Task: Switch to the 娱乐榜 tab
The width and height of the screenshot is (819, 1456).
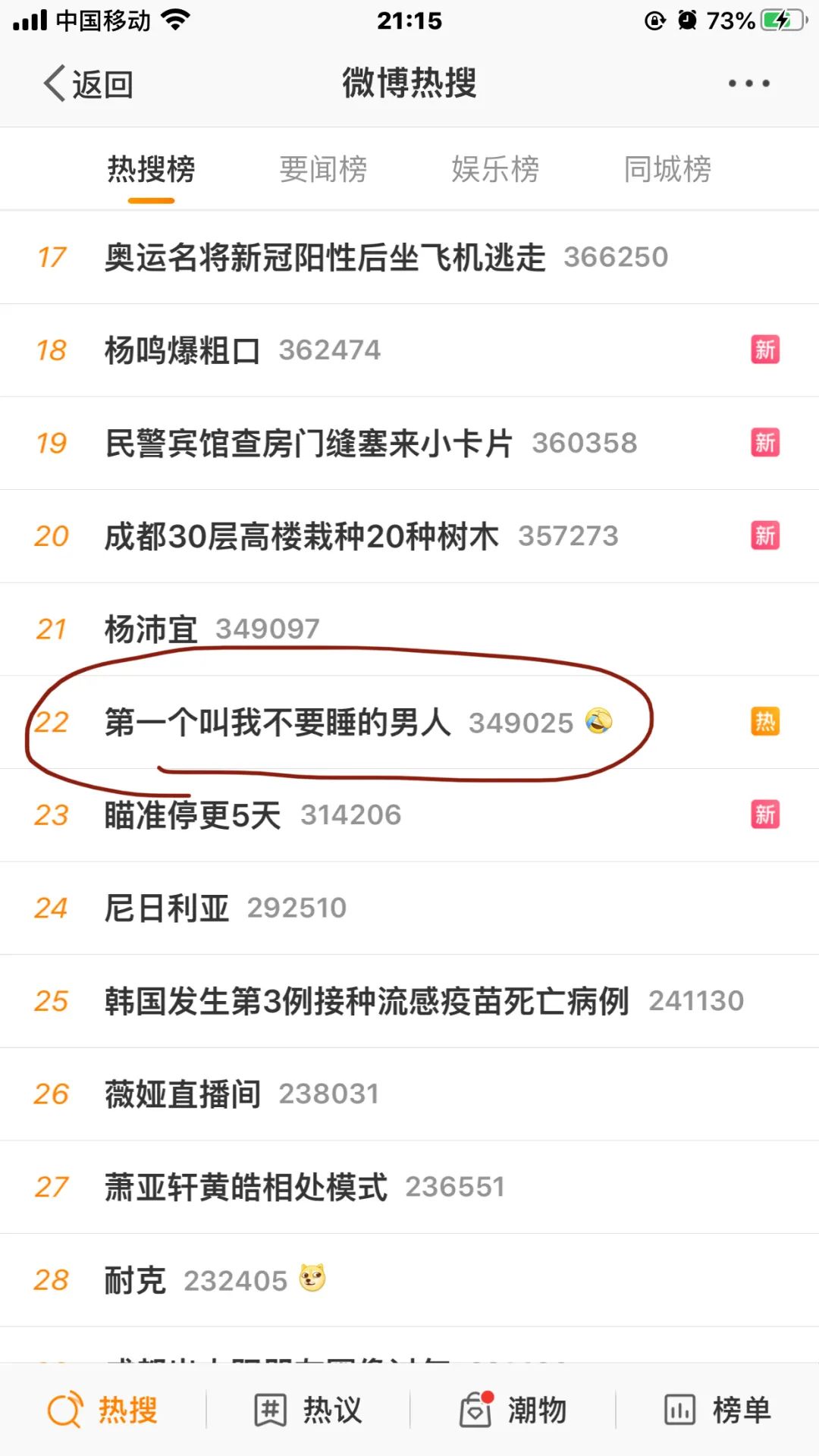Action: [x=495, y=169]
